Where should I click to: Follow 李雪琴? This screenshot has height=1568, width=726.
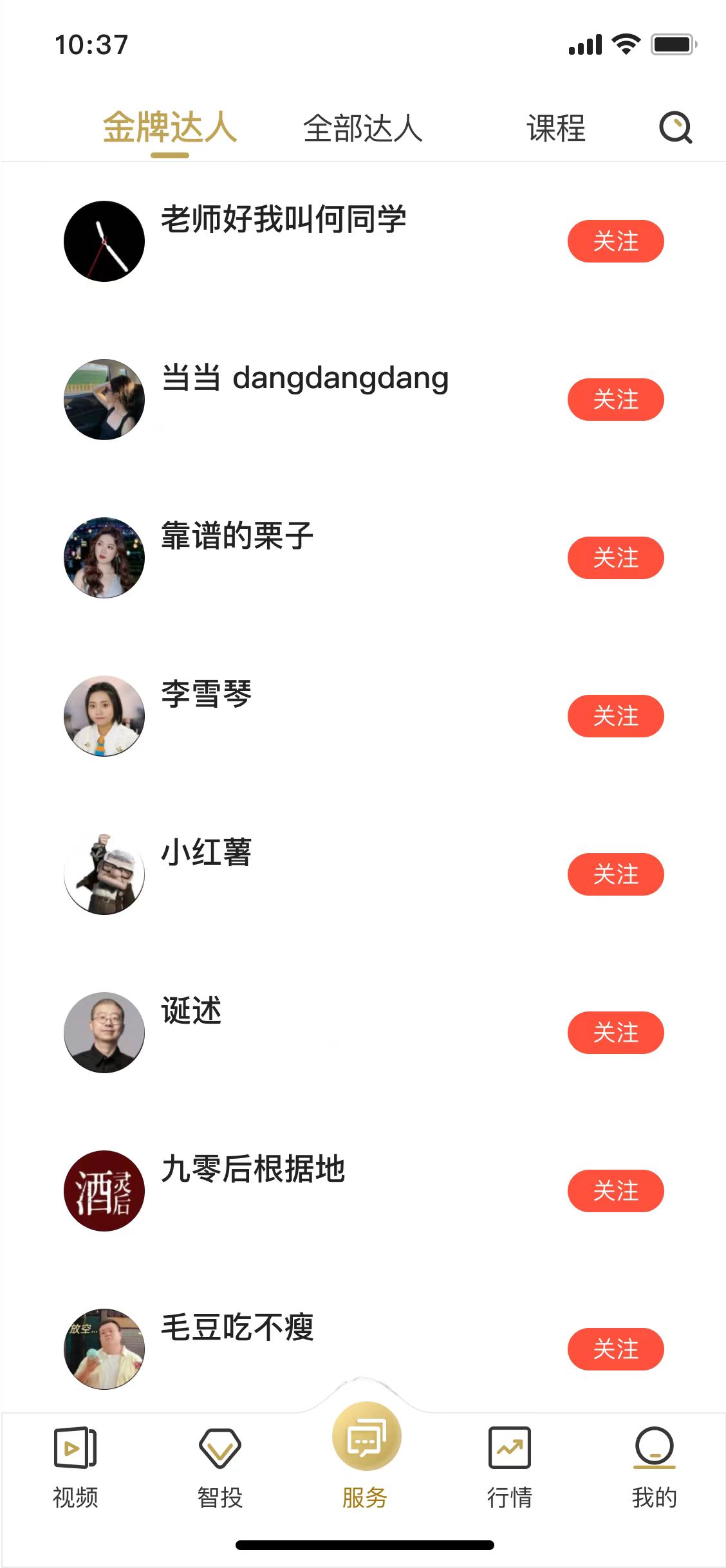pos(615,716)
